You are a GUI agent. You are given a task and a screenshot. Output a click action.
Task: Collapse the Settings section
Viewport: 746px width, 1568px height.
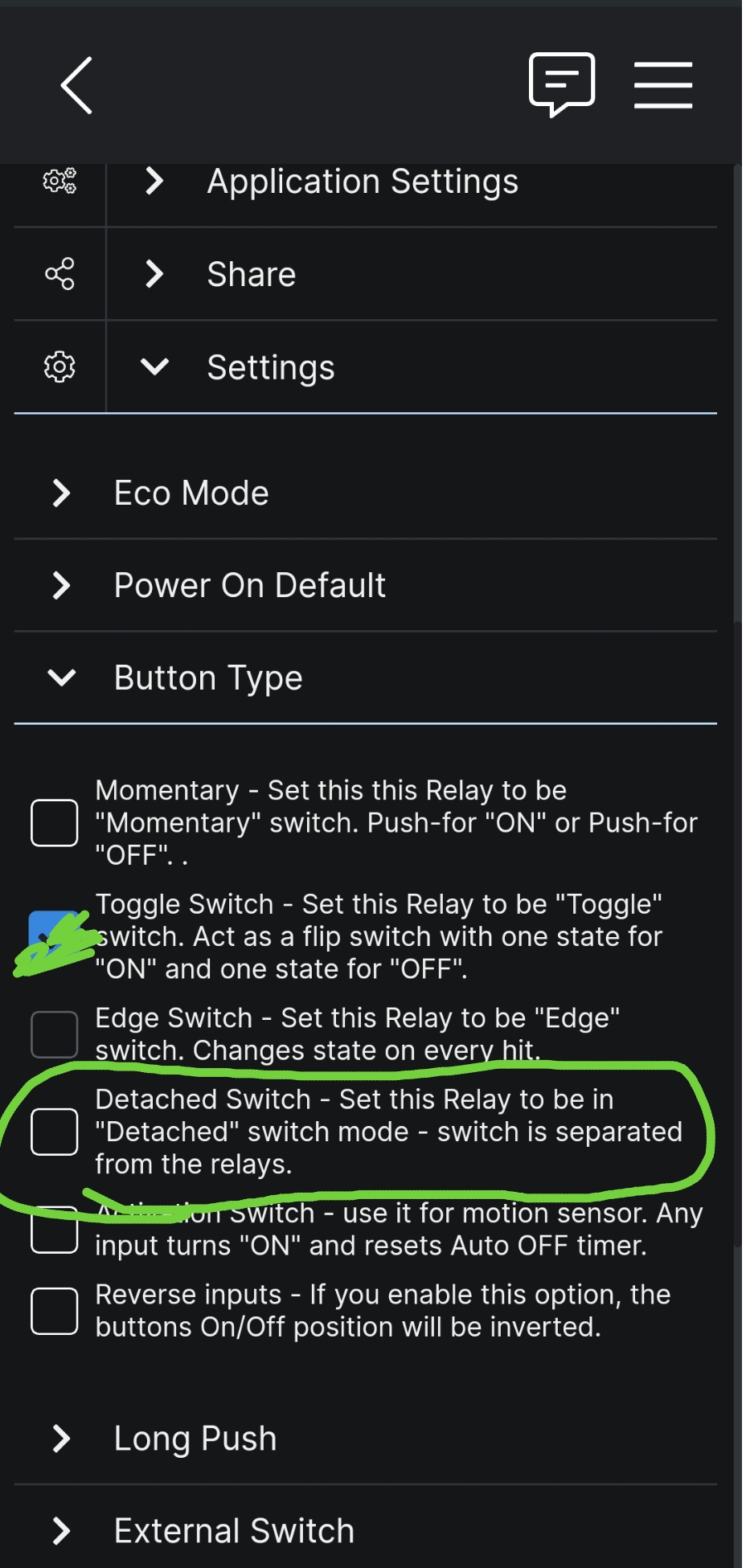tap(365, 367)
